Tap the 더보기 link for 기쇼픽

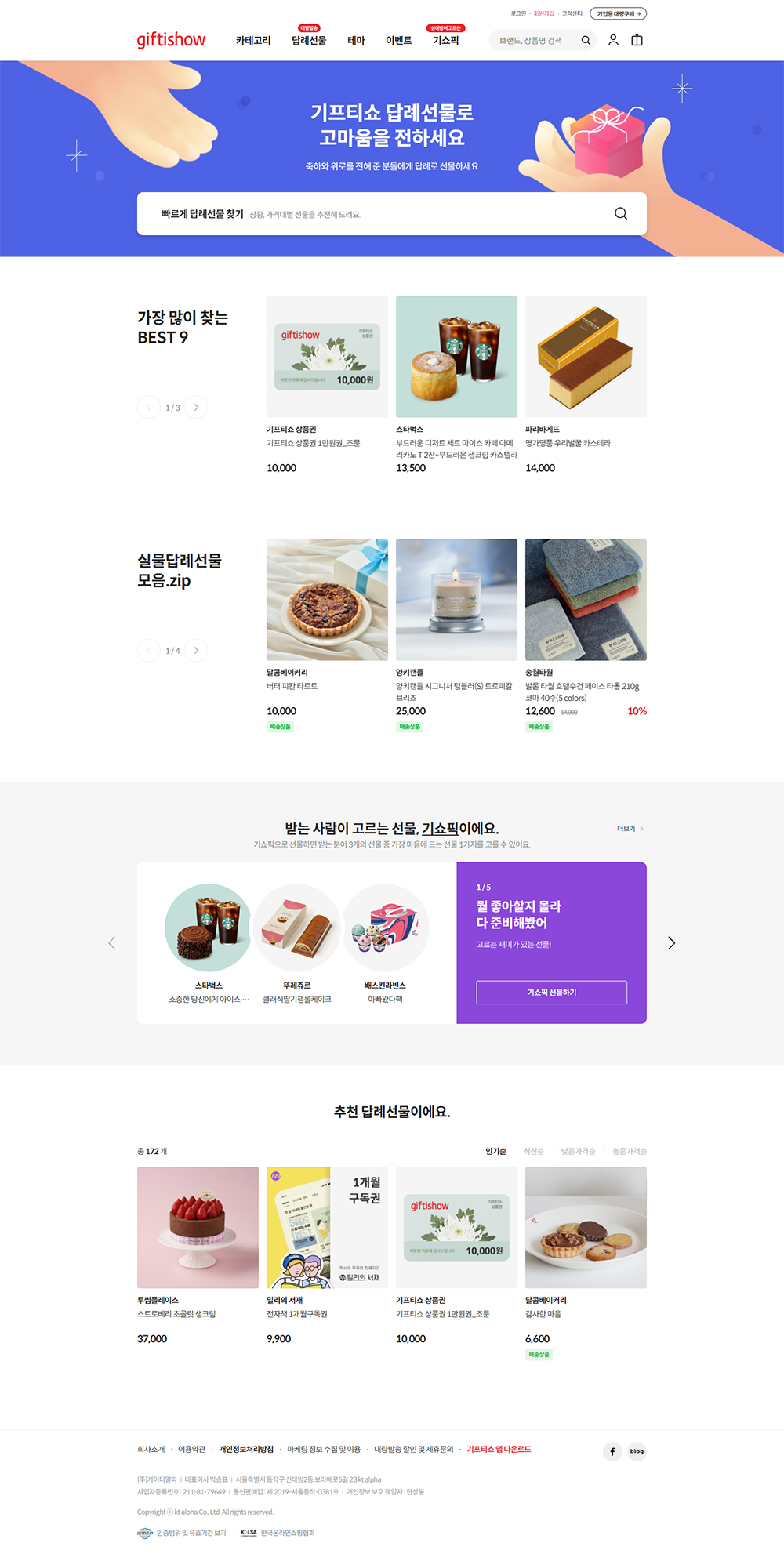629,829
